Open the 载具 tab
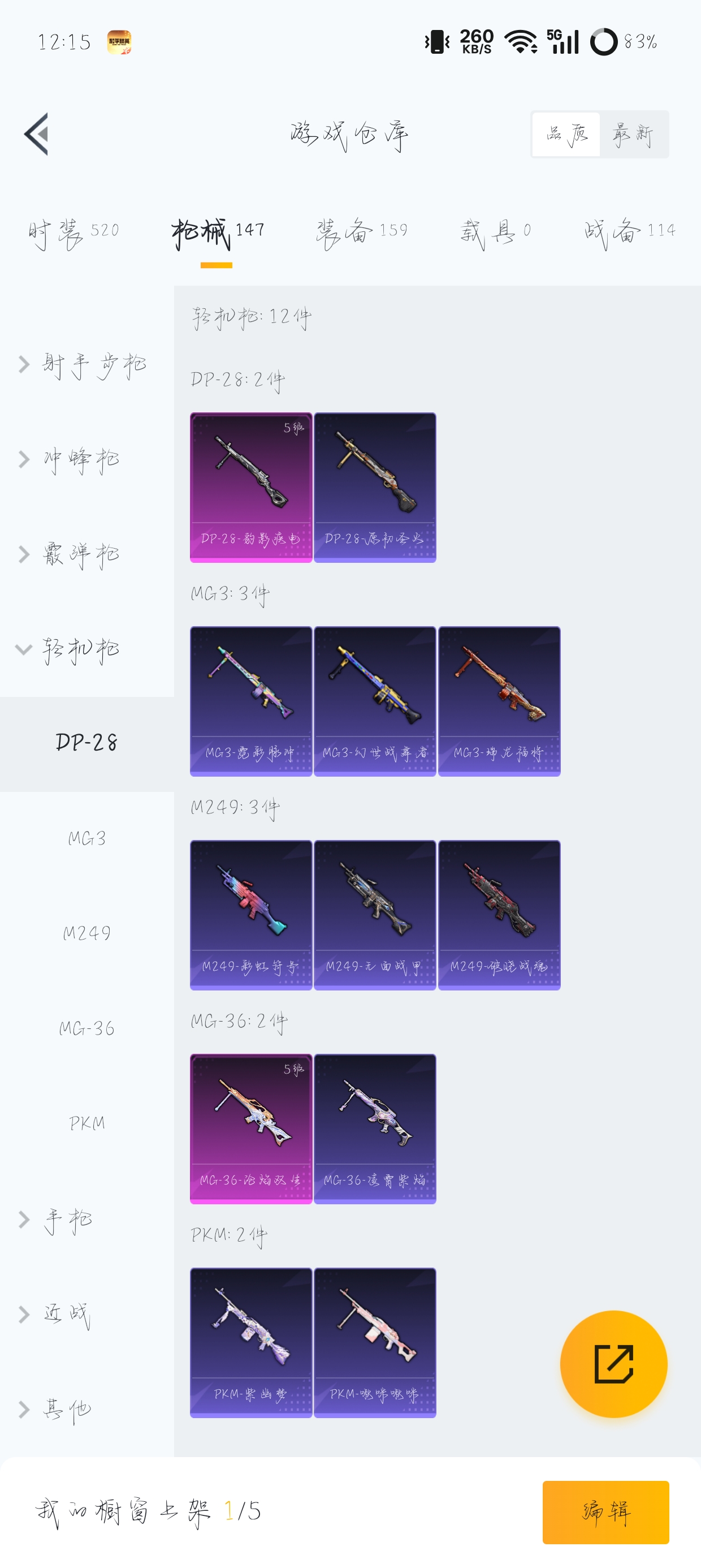Screen dimensions: 701x1568 point(495,232)
